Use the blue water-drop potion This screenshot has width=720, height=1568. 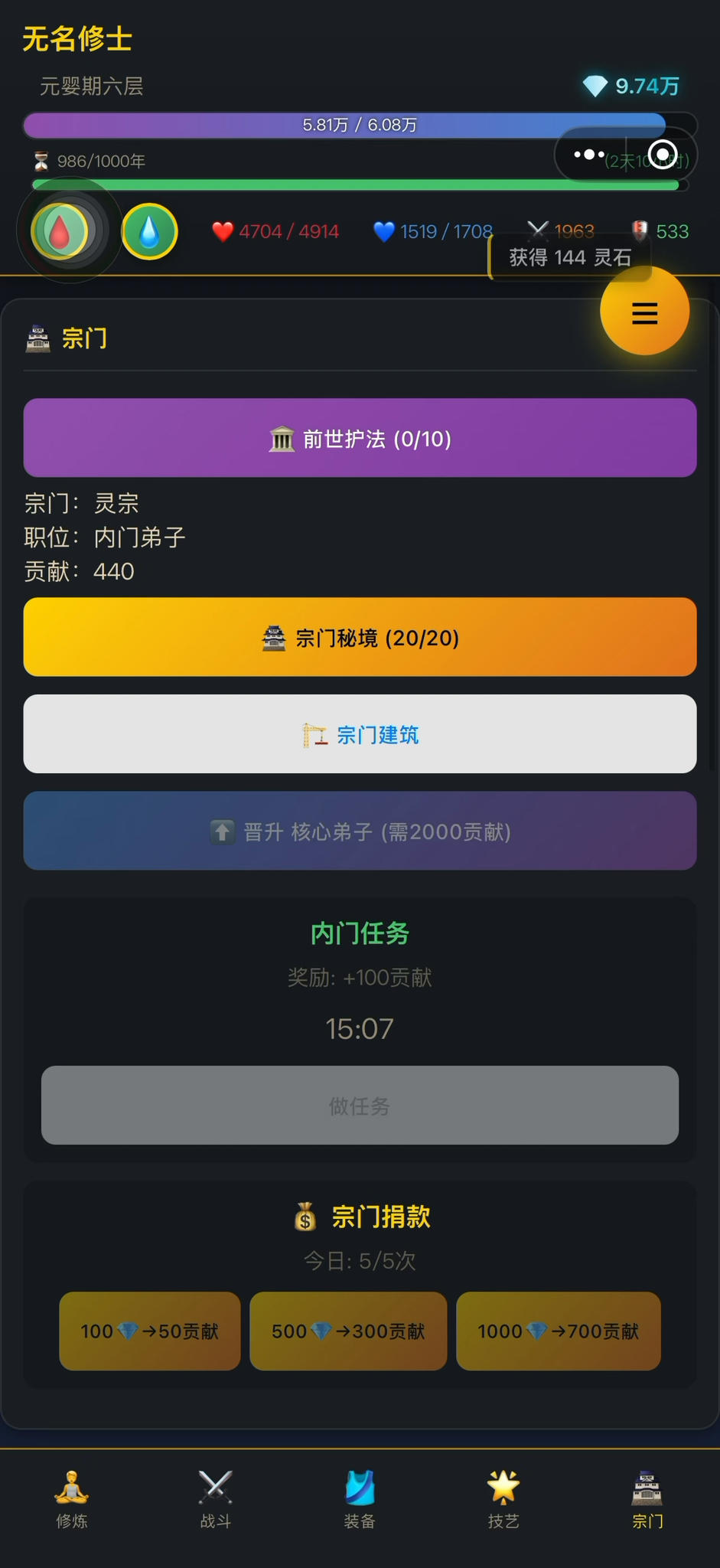point(150,231)
